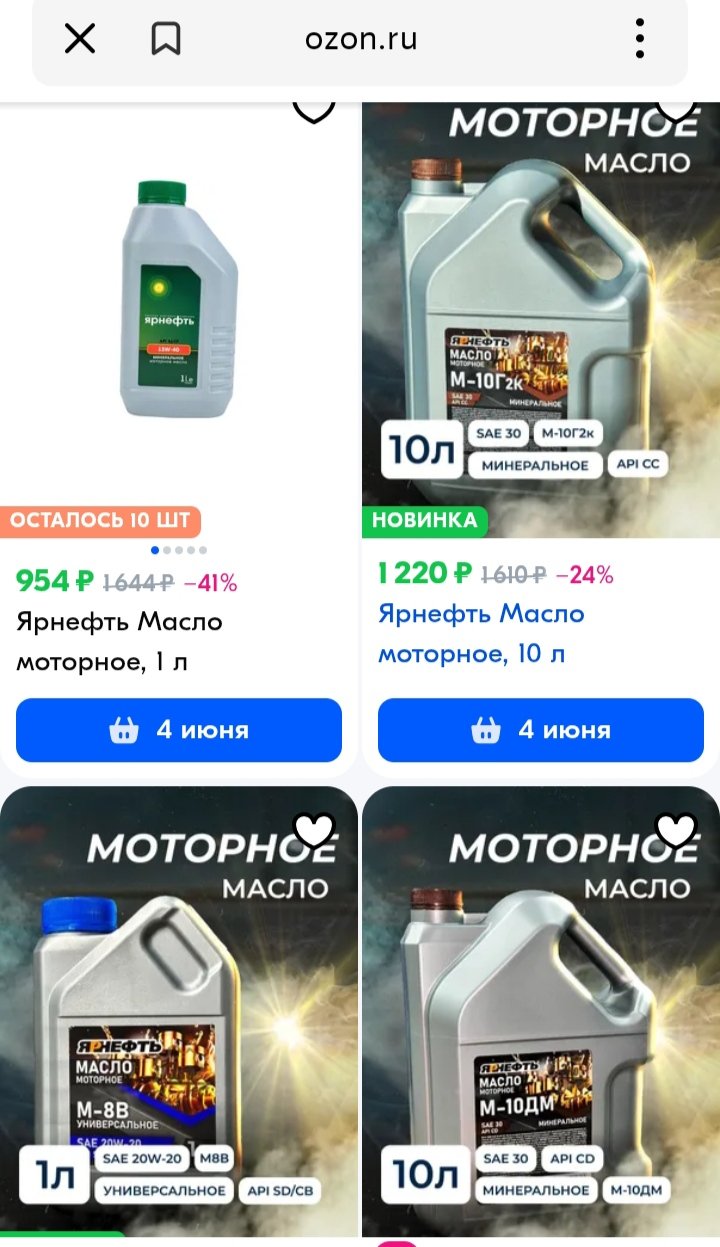Favorite the М-8В 1 л oil
The image size is (720, 1247).
pyautogui.click(x=314, y=830)
